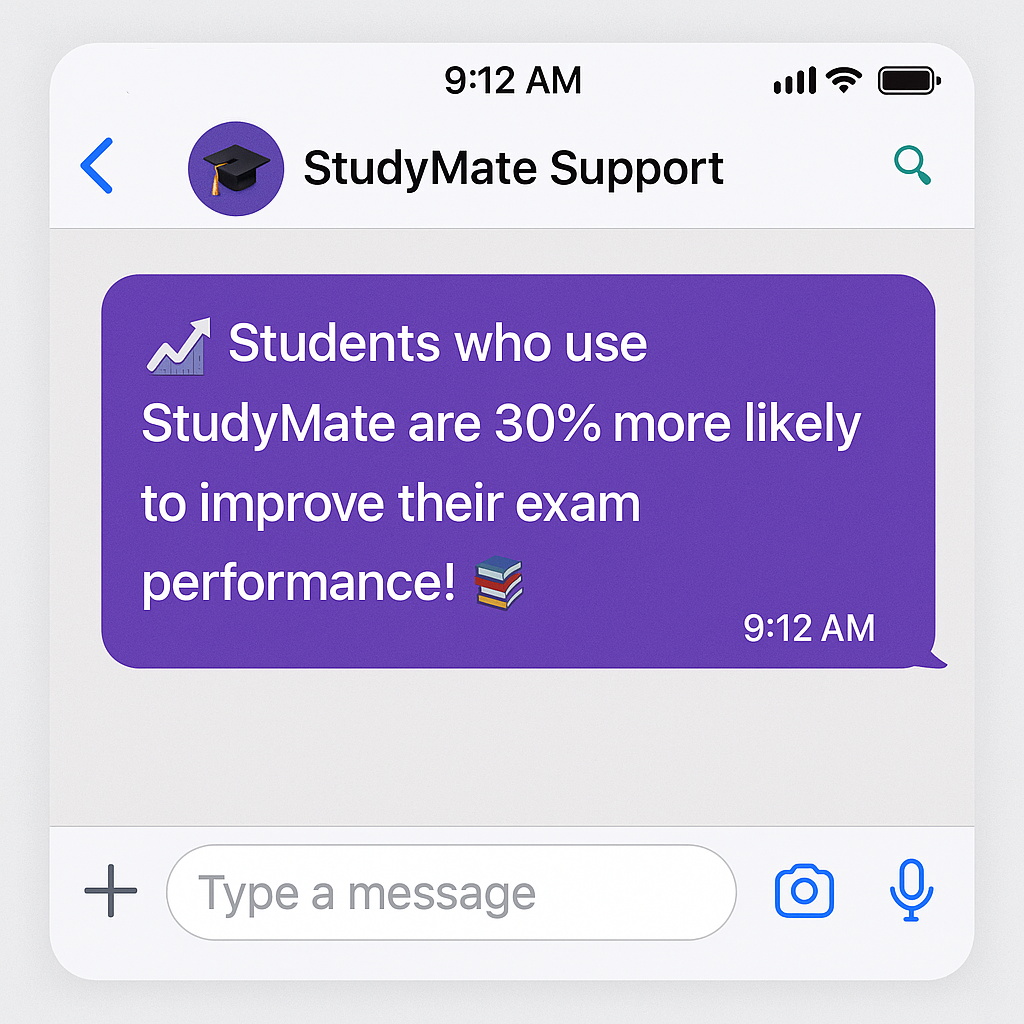Open StudyMate Support profile avatar
Screen dimensions: 1024x1024
point(236,169)
